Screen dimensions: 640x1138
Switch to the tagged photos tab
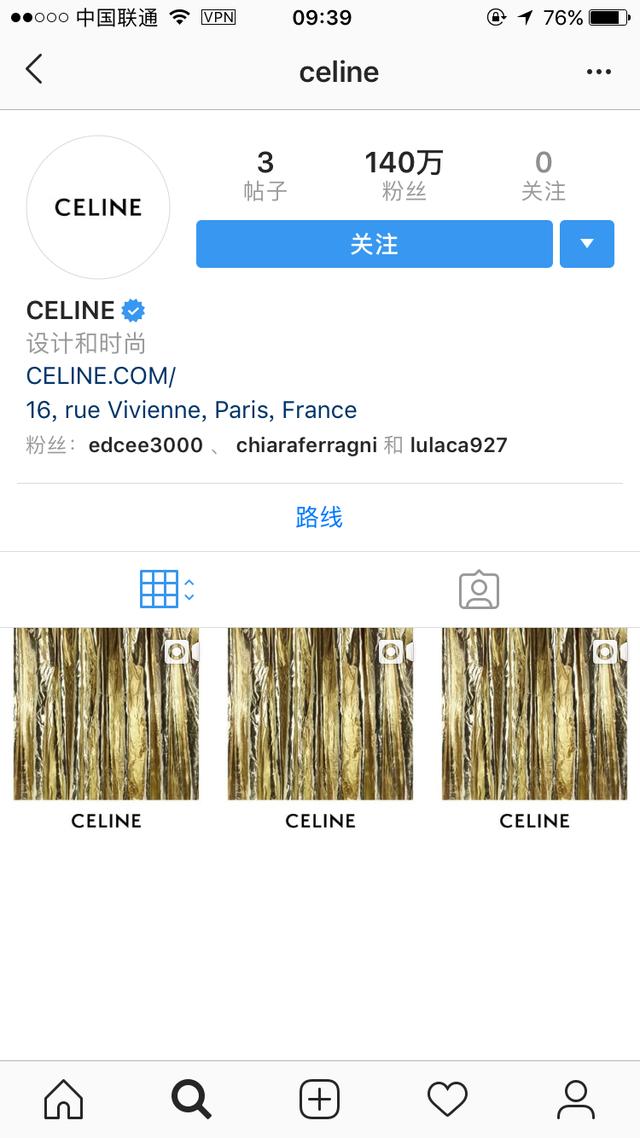(x=479, y=590)
